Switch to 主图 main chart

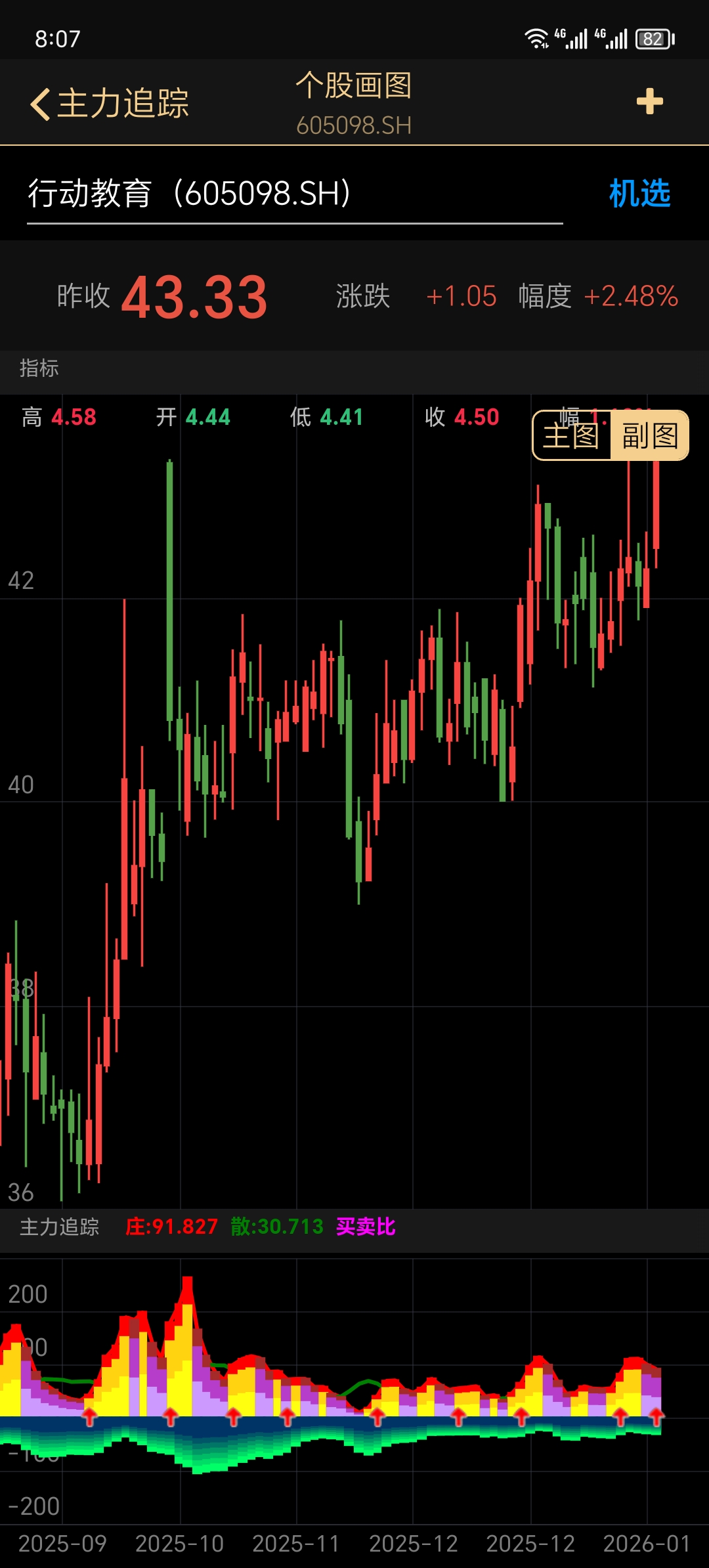tap(571, 435)
